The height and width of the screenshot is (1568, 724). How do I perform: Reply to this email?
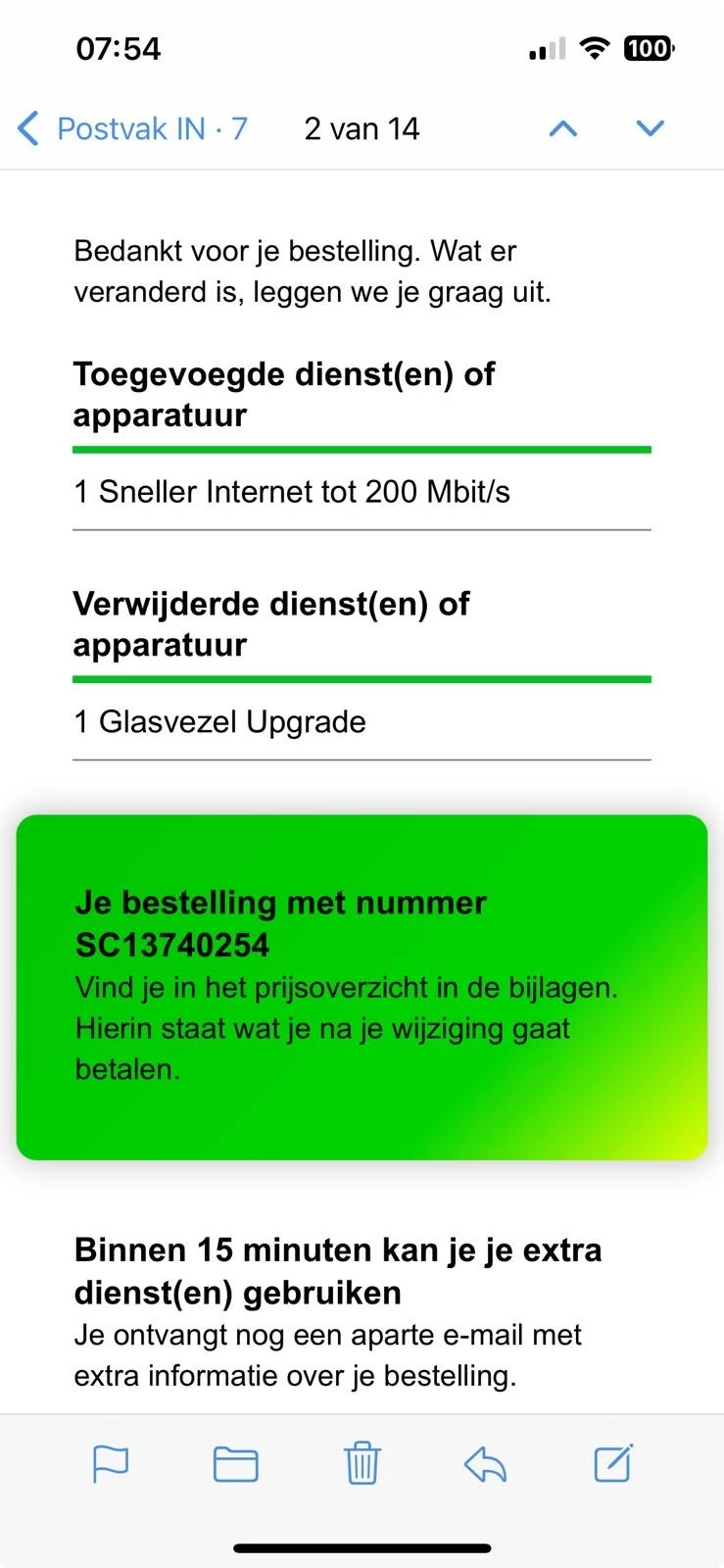coord(486,1465)
